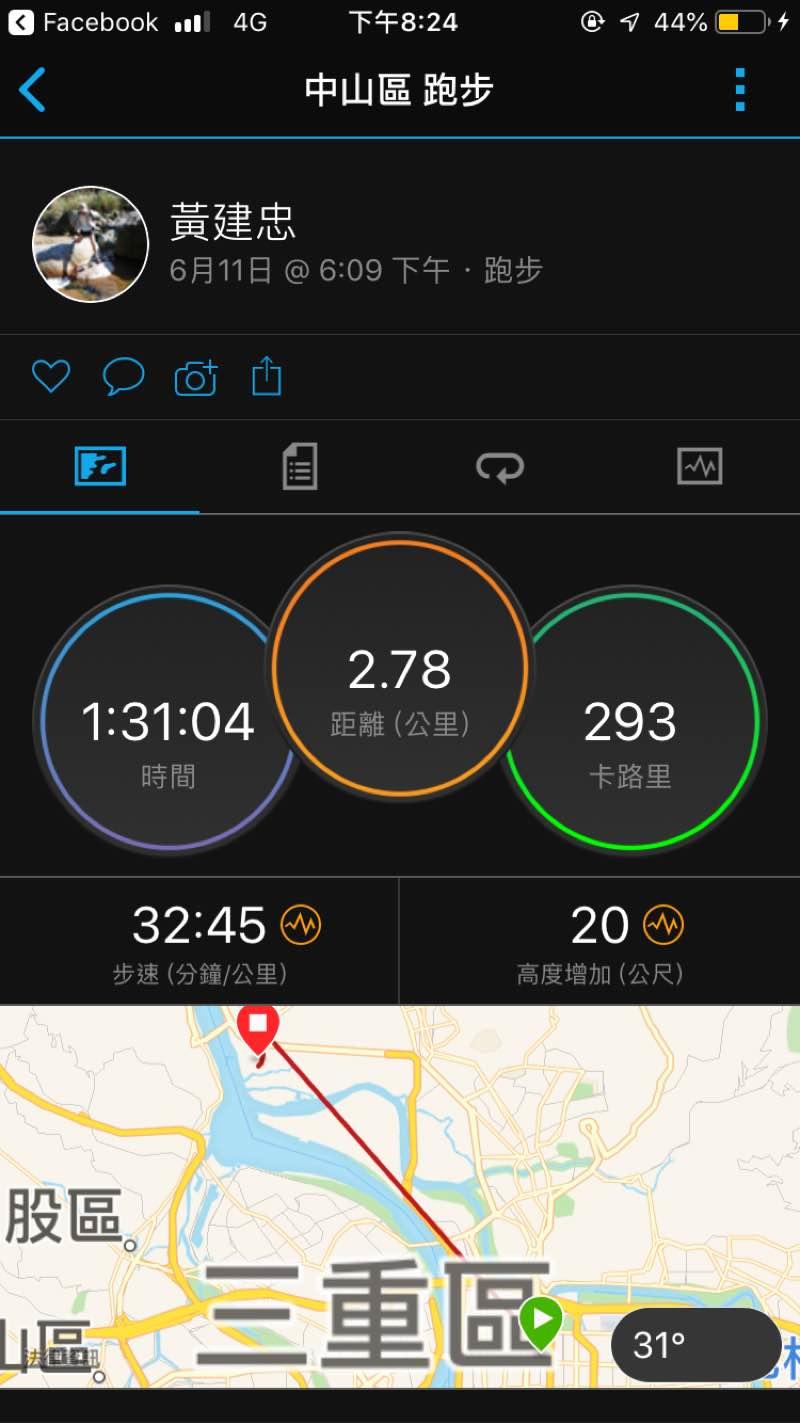
Task: Like this running activity
Action: (x=50, y=377)
